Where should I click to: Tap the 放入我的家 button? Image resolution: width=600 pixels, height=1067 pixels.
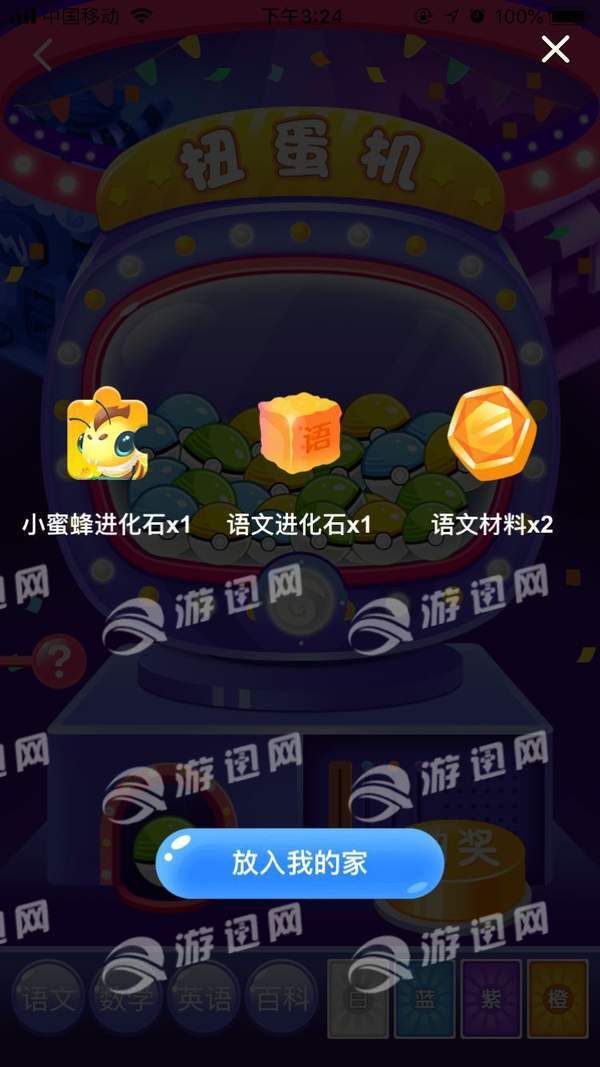300,862
